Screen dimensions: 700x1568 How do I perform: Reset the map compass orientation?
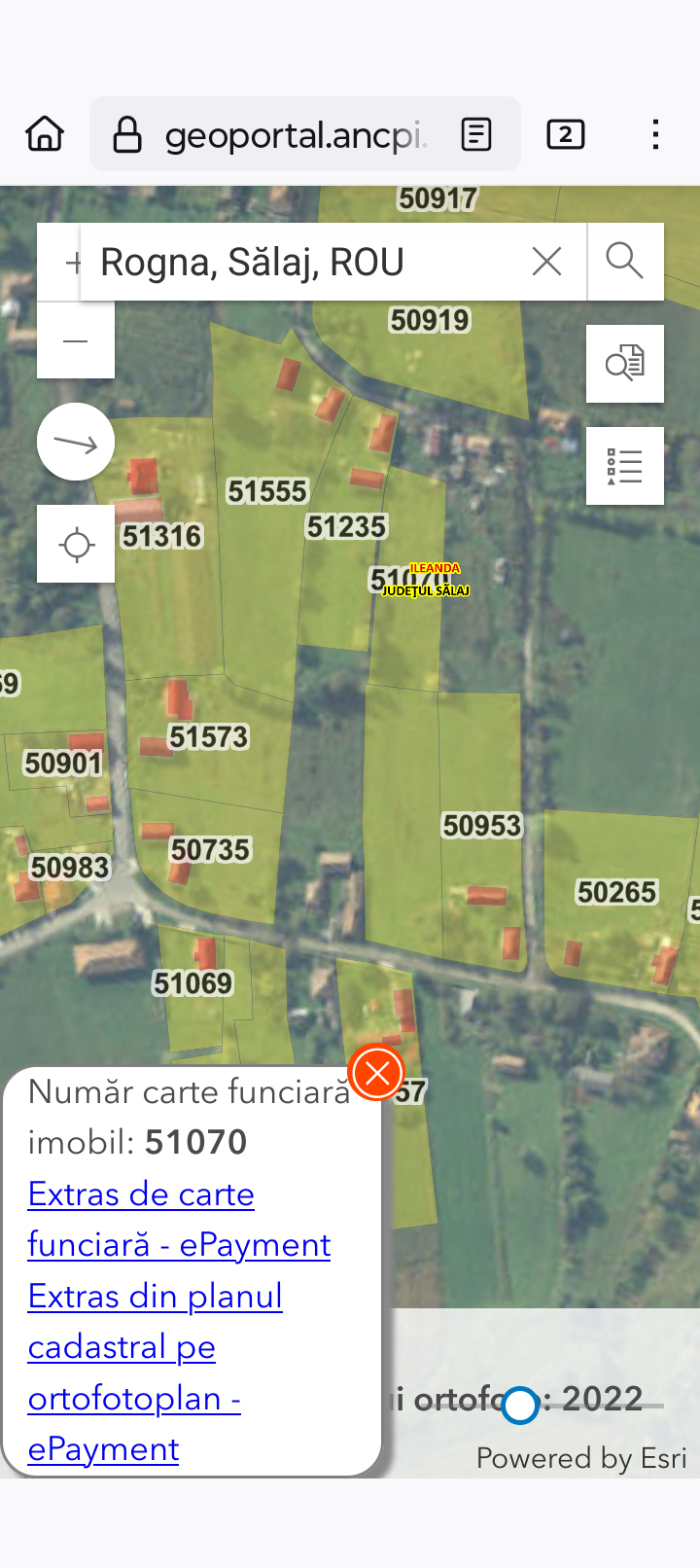(x=76, y=443)
